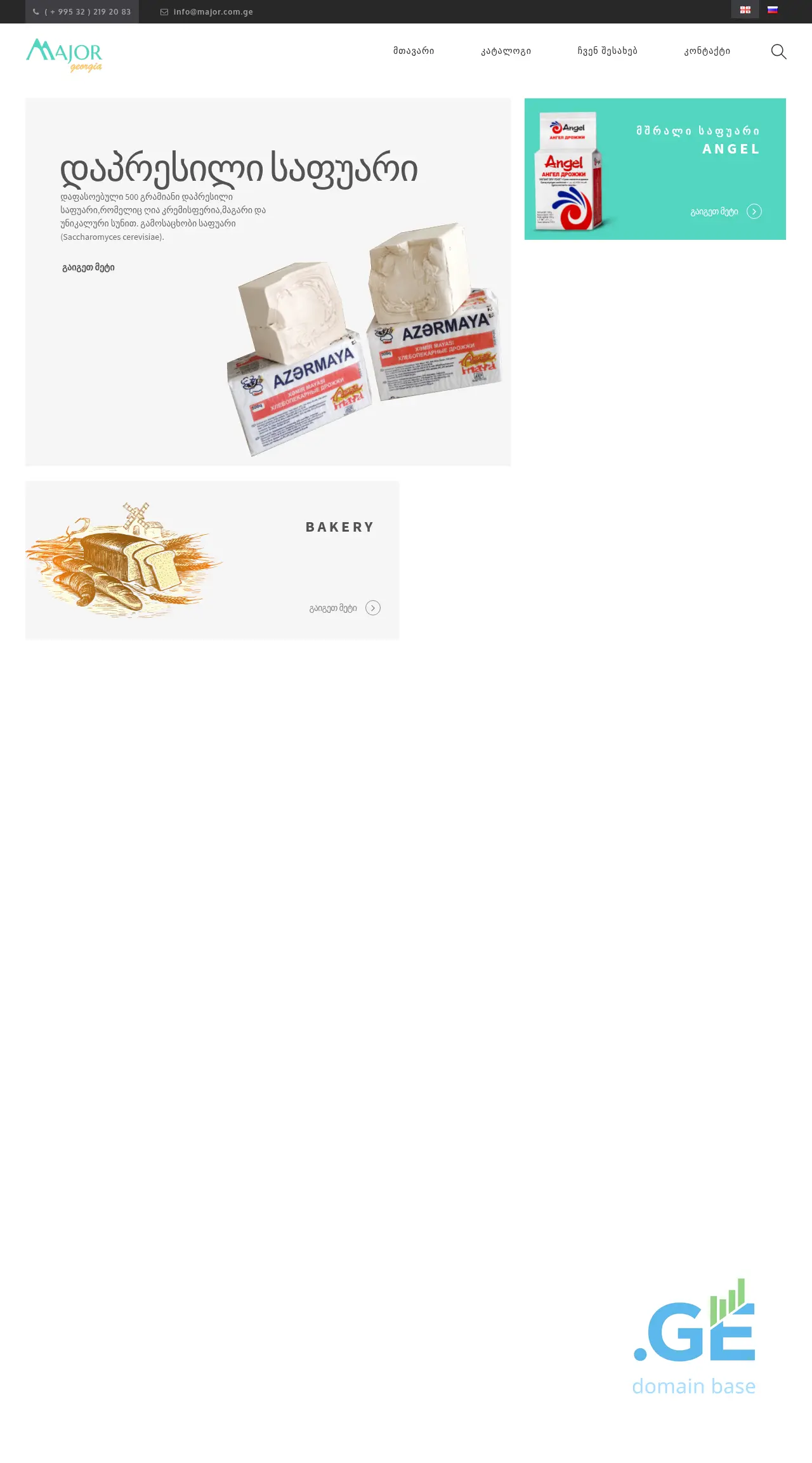Image resolution: width=812 pixels, height=1463 pixels.
Task: Go to მთავარი menu item
Action: click(413, 51)
